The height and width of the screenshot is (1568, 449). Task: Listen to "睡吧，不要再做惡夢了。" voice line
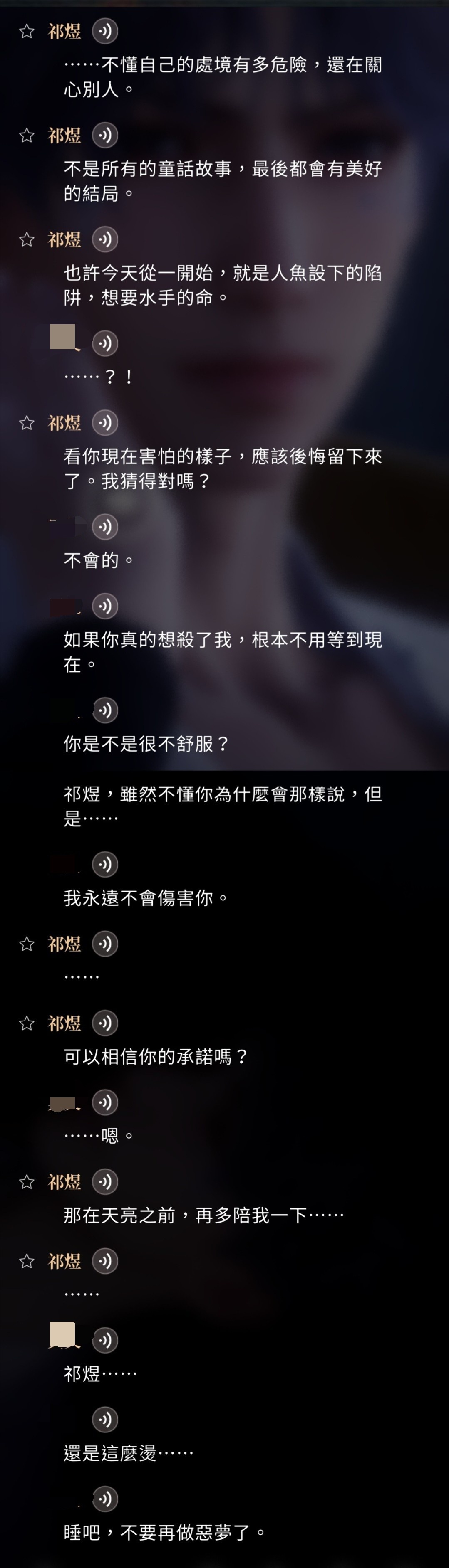pyautogui.click(x=105, y=1499)
